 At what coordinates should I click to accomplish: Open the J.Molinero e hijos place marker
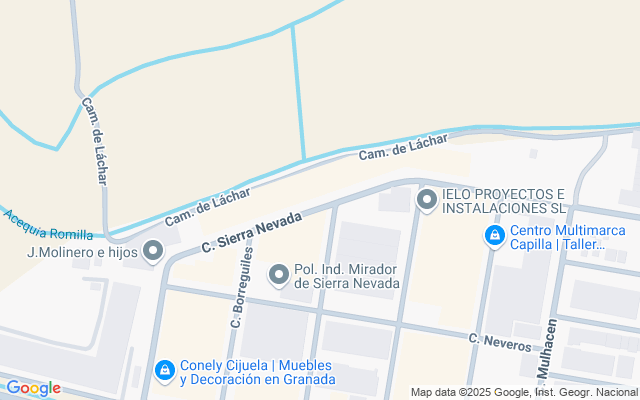click(x=153, y=252)
